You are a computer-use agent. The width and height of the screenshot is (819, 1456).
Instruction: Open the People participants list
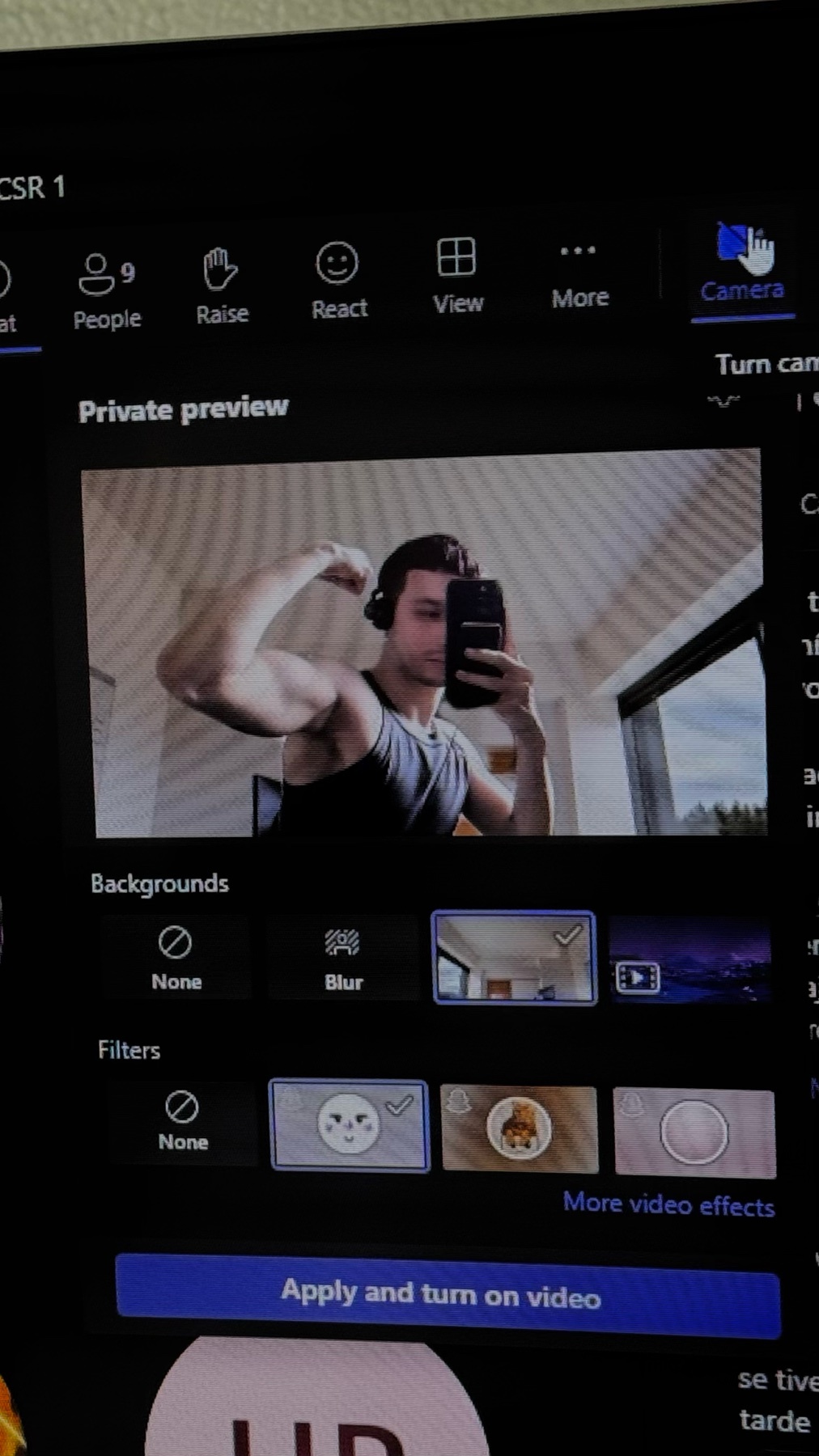[x=107, y=290]
